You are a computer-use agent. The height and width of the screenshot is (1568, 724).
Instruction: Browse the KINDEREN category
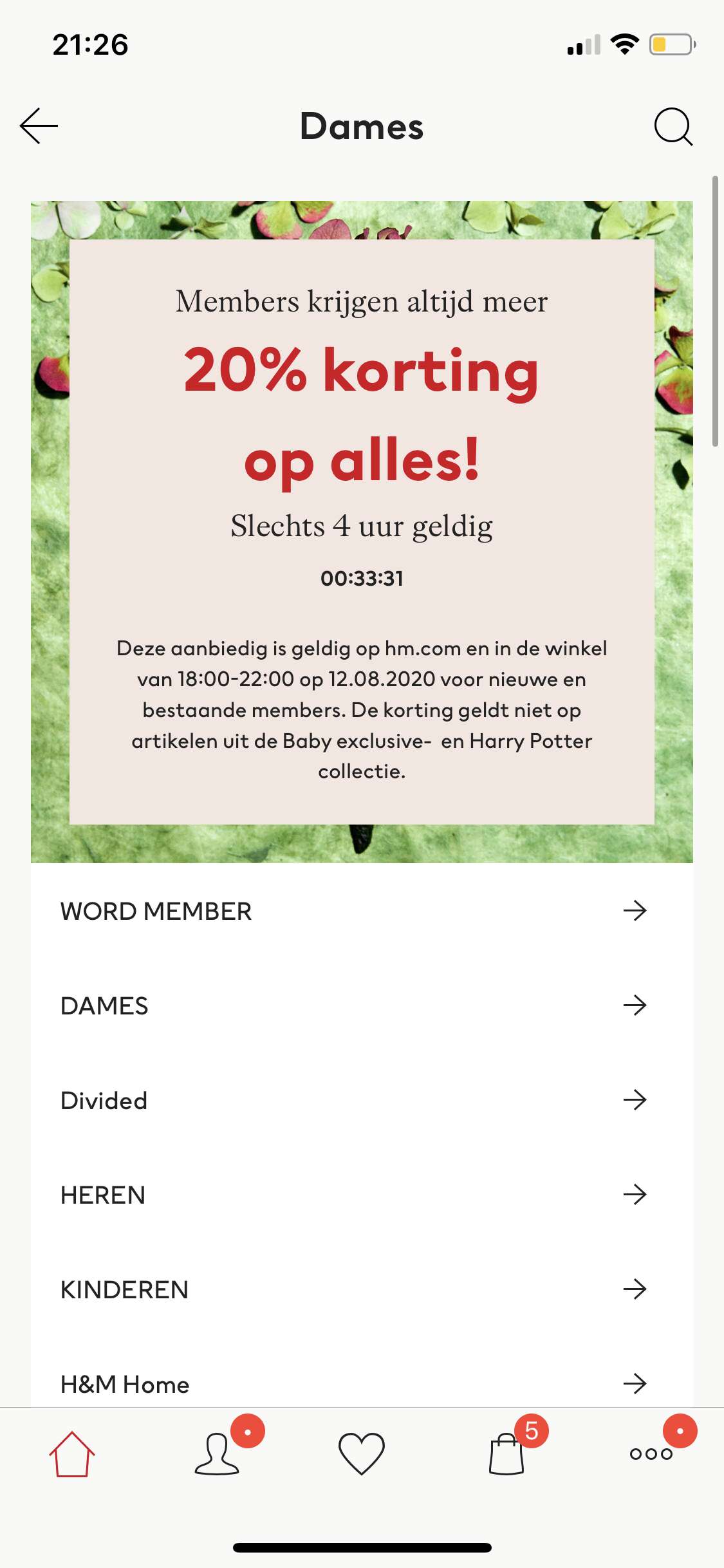point(362,1289)
